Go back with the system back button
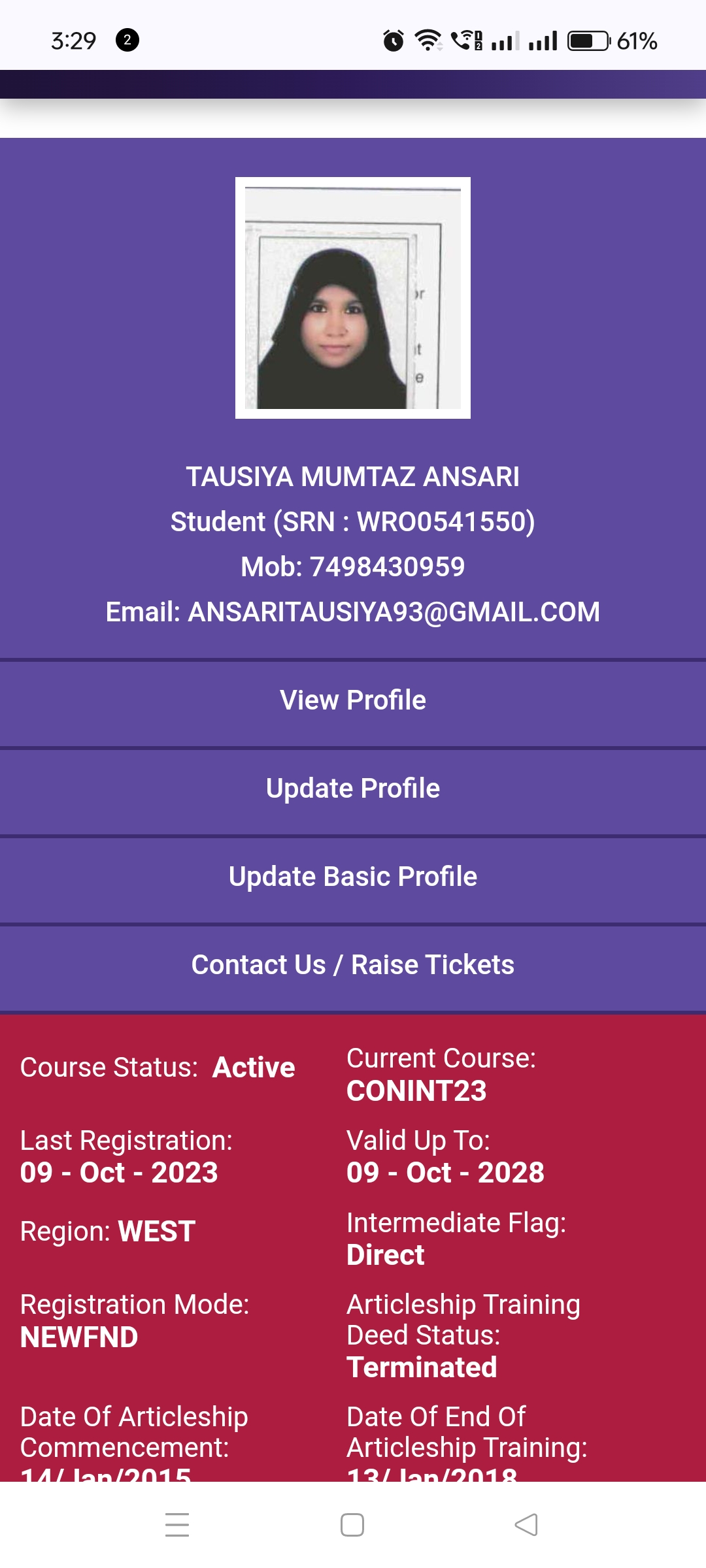Image resolution: width=706 pixels, height=1568 pixels. point(526,1525)
